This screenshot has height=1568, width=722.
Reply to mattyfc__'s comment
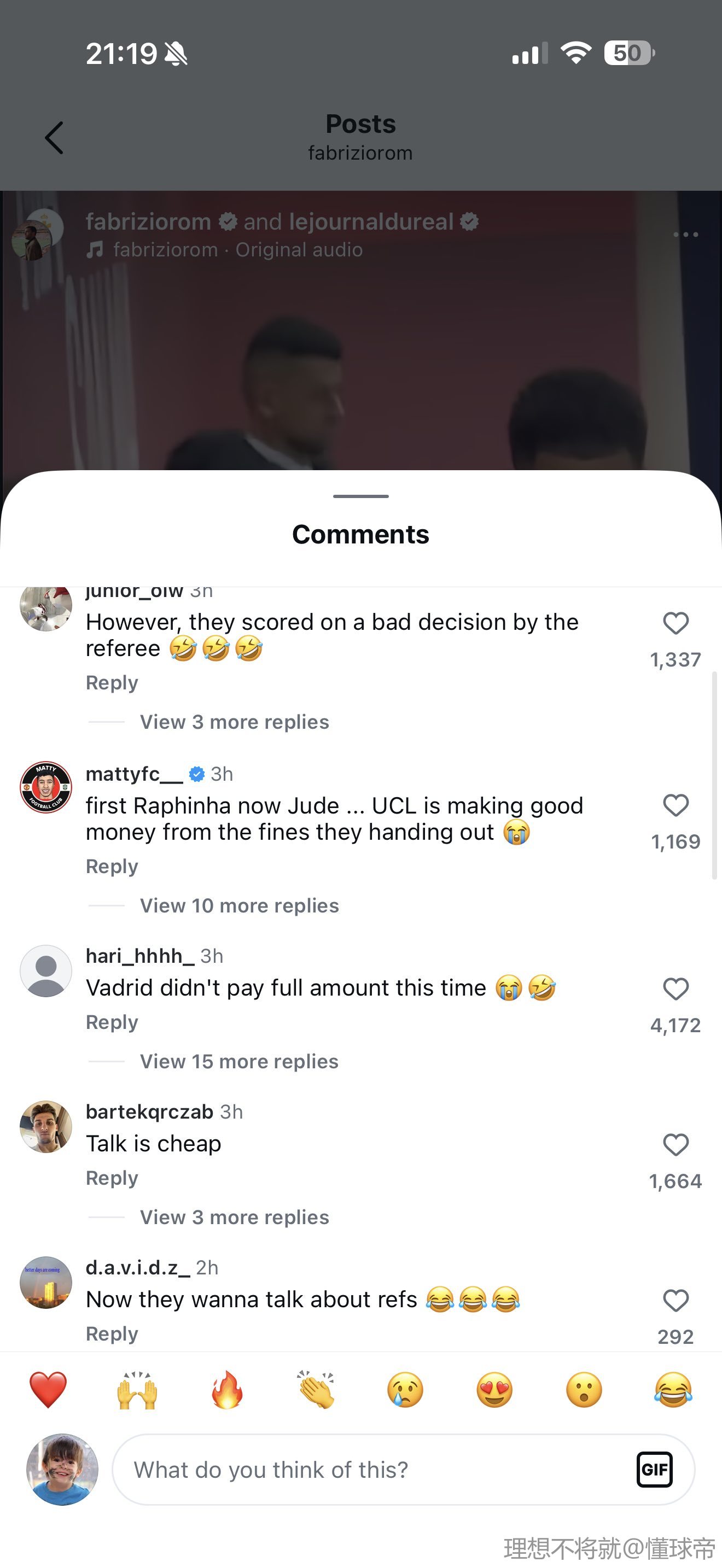click(x=112, y=867)
